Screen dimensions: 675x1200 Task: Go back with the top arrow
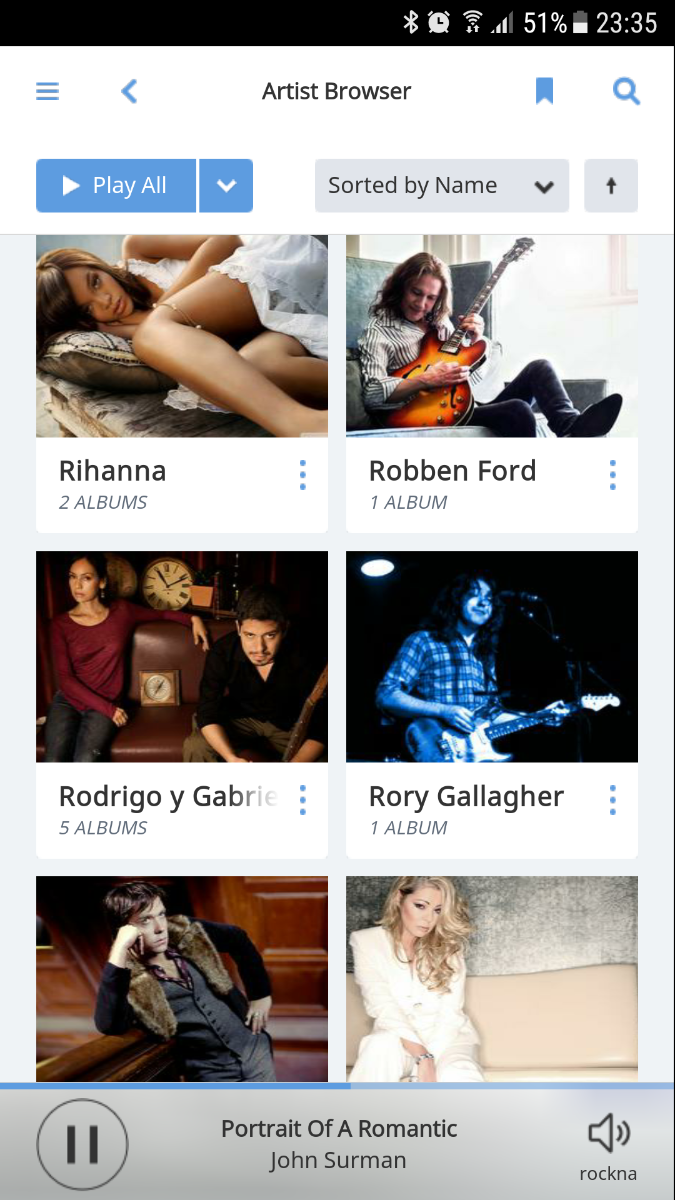point(129,92)
